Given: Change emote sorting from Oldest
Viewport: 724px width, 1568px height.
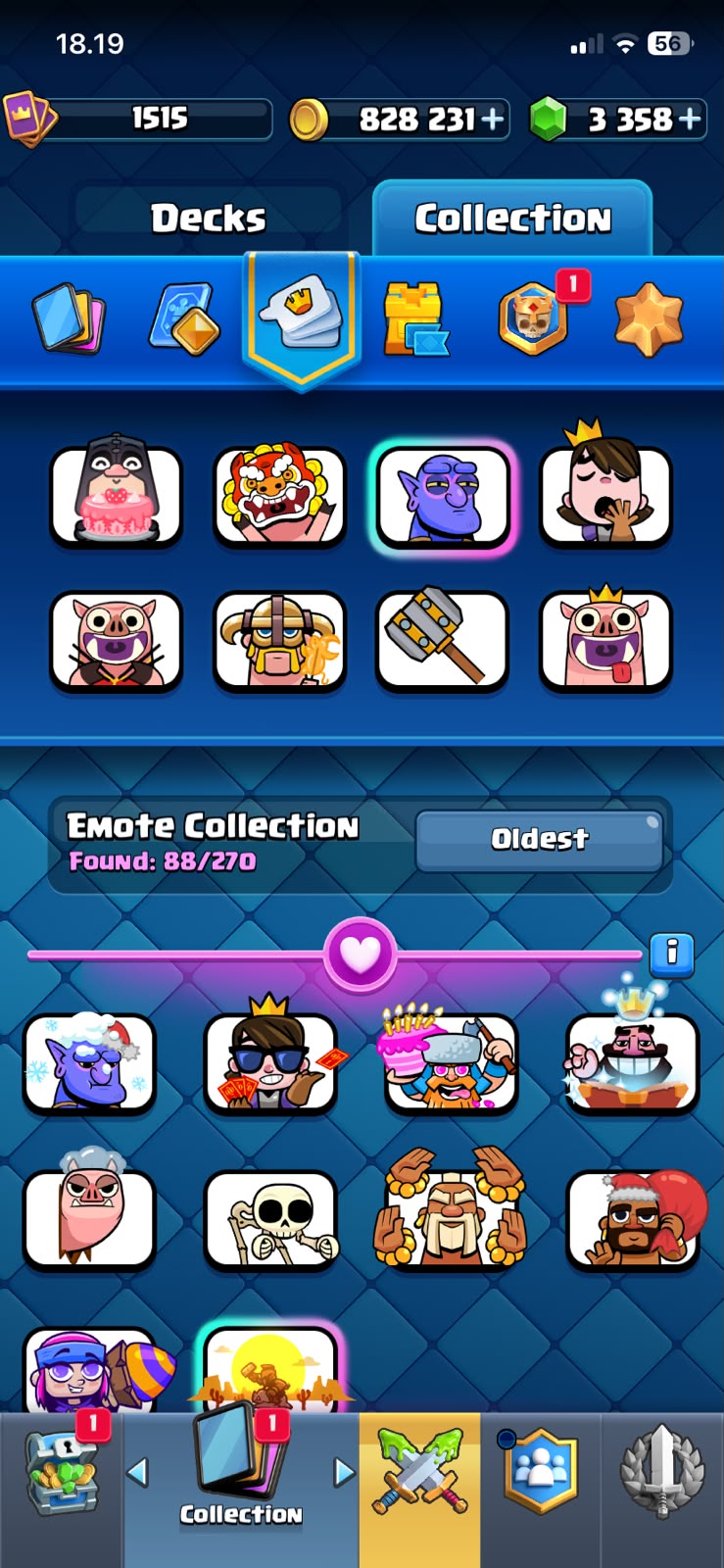Looking at the screenshot, I should 539,839.
